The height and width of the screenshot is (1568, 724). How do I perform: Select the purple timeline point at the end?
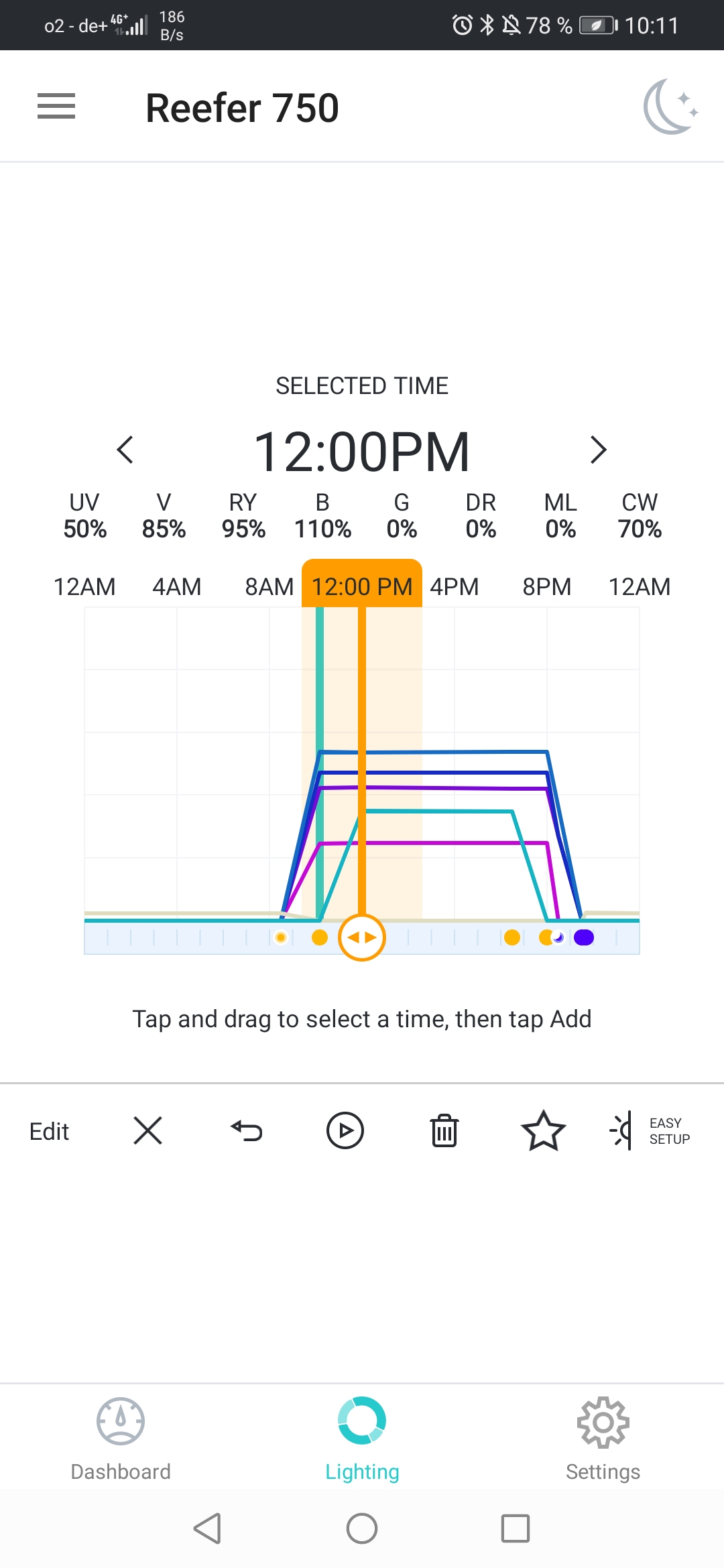click(584, 937)
